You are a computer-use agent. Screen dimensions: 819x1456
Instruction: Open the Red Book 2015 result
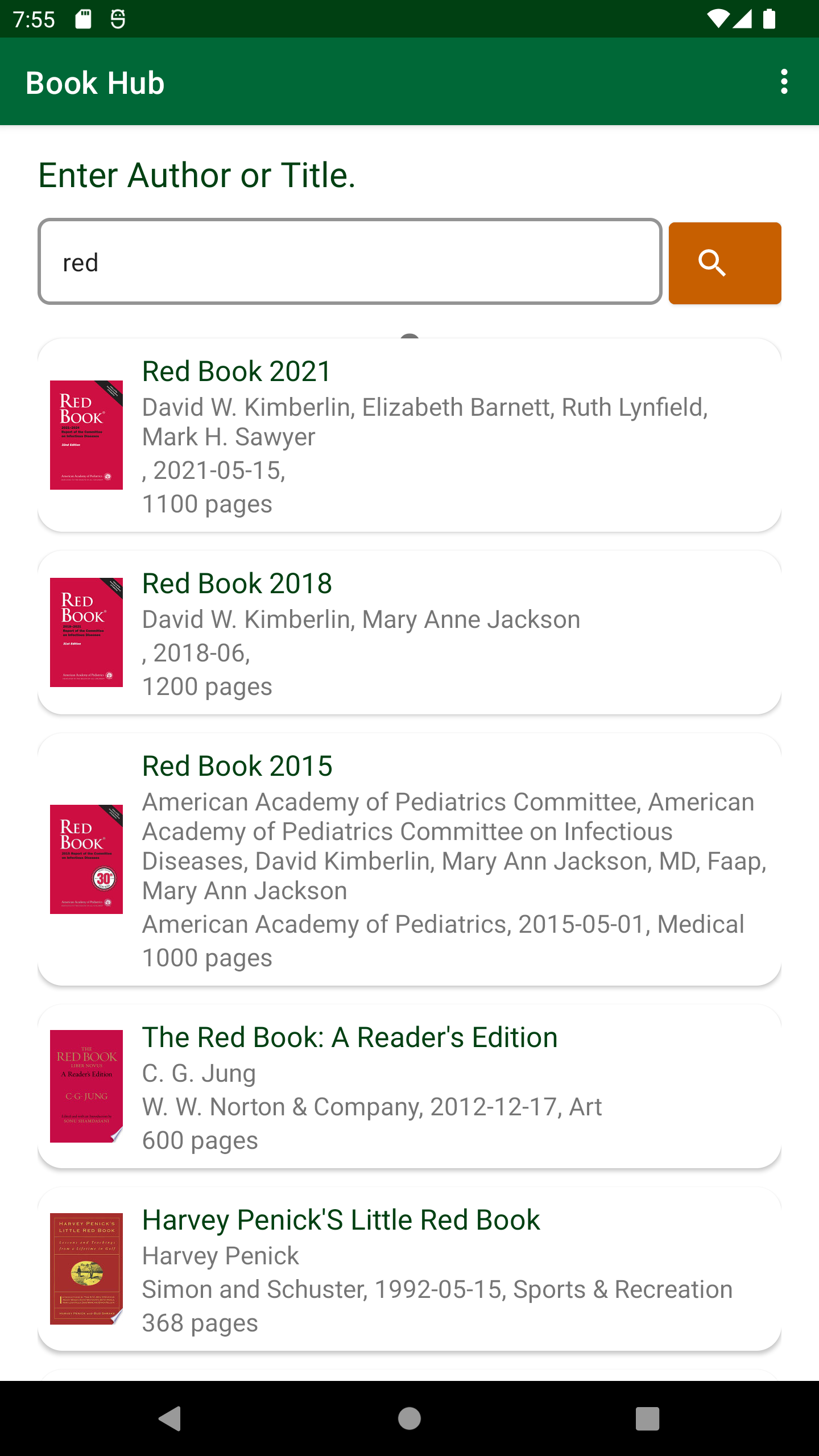coord(409,859)
